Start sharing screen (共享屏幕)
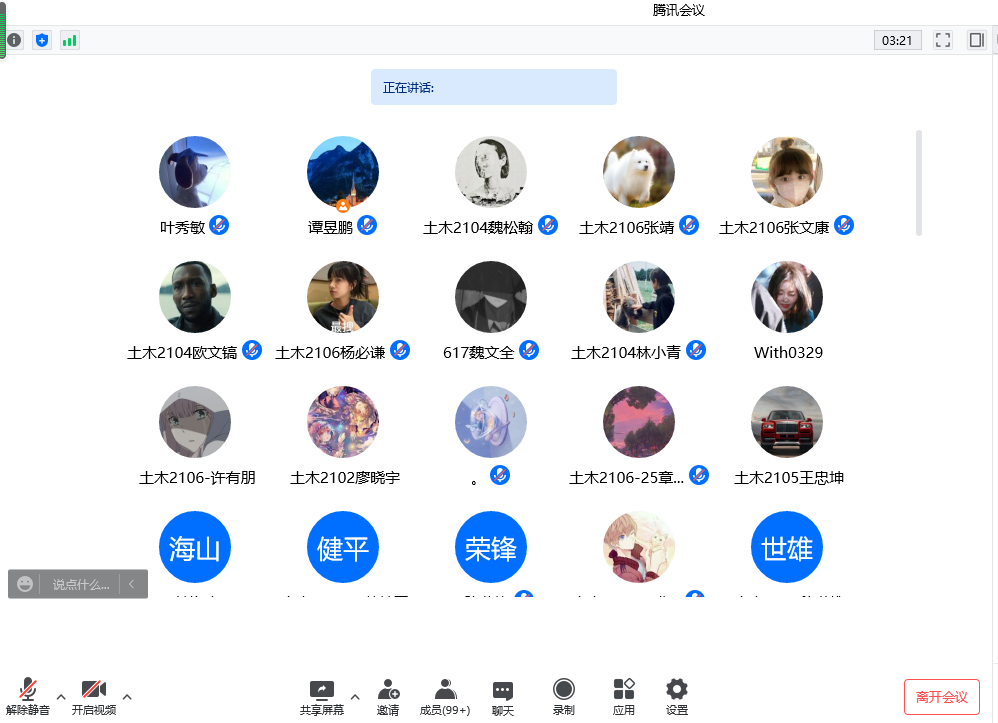 point(321,695)
